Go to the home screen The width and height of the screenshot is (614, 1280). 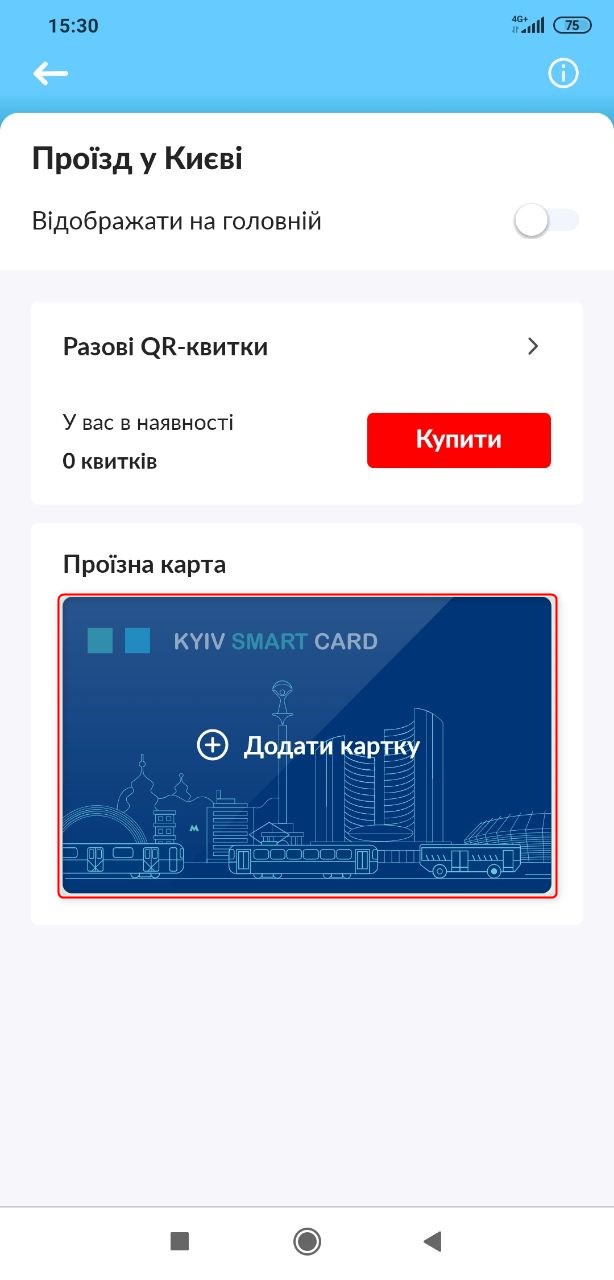307,1241
